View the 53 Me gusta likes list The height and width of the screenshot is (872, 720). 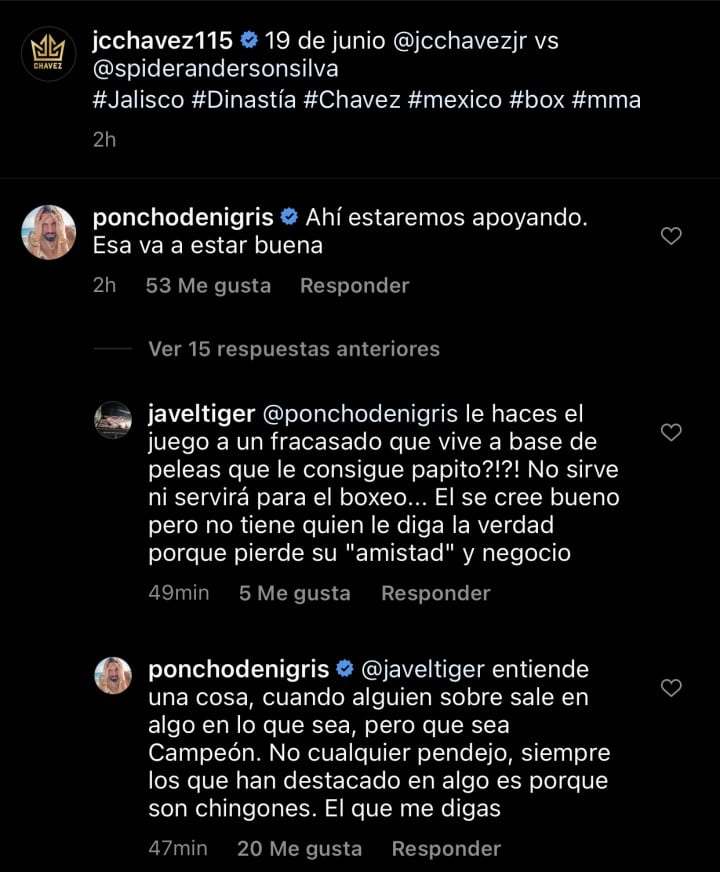pyautogui.click(x=208, y=285)
